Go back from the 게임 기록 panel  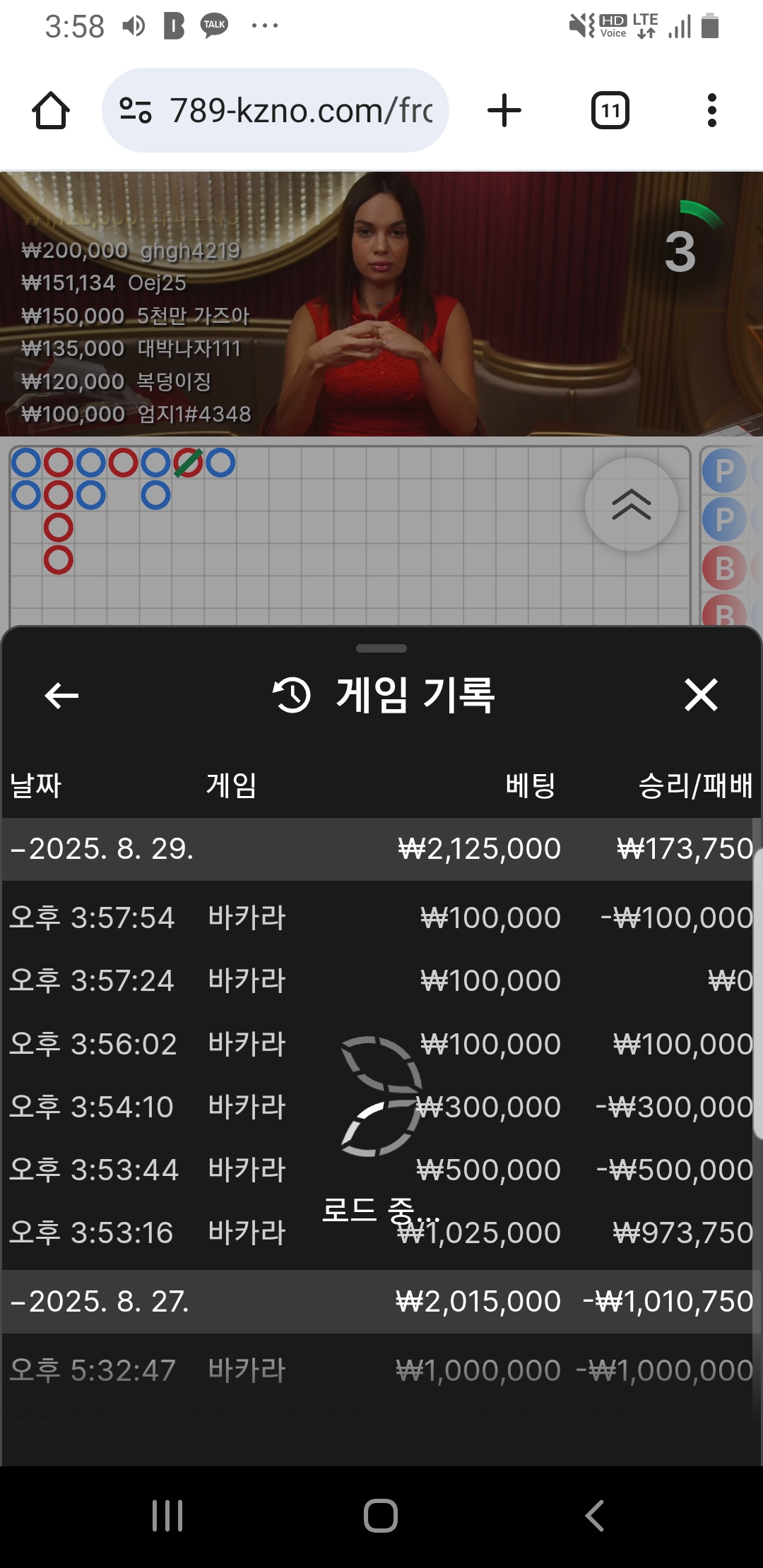61,696
